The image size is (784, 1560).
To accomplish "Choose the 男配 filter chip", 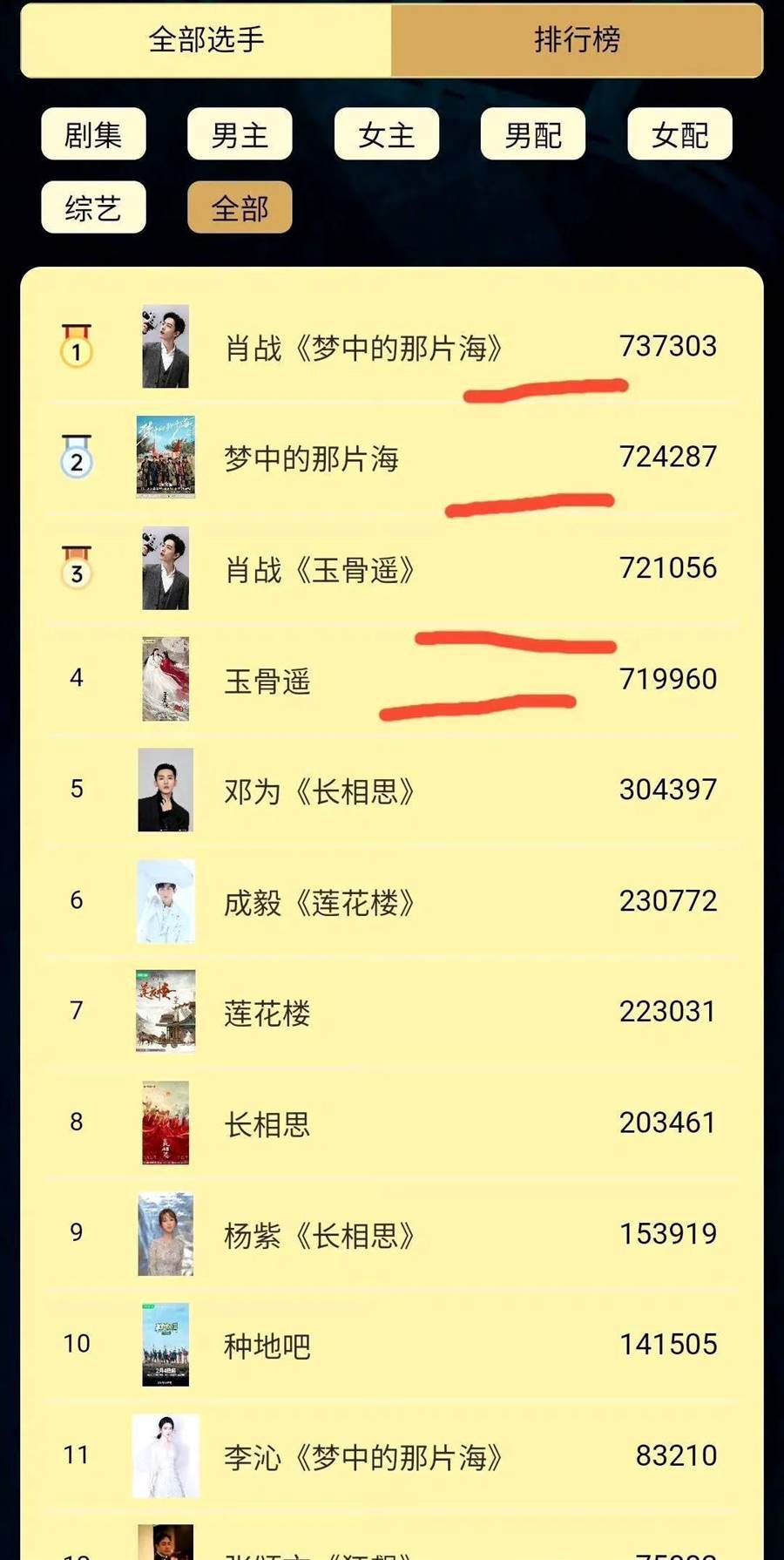I will 533,135.
